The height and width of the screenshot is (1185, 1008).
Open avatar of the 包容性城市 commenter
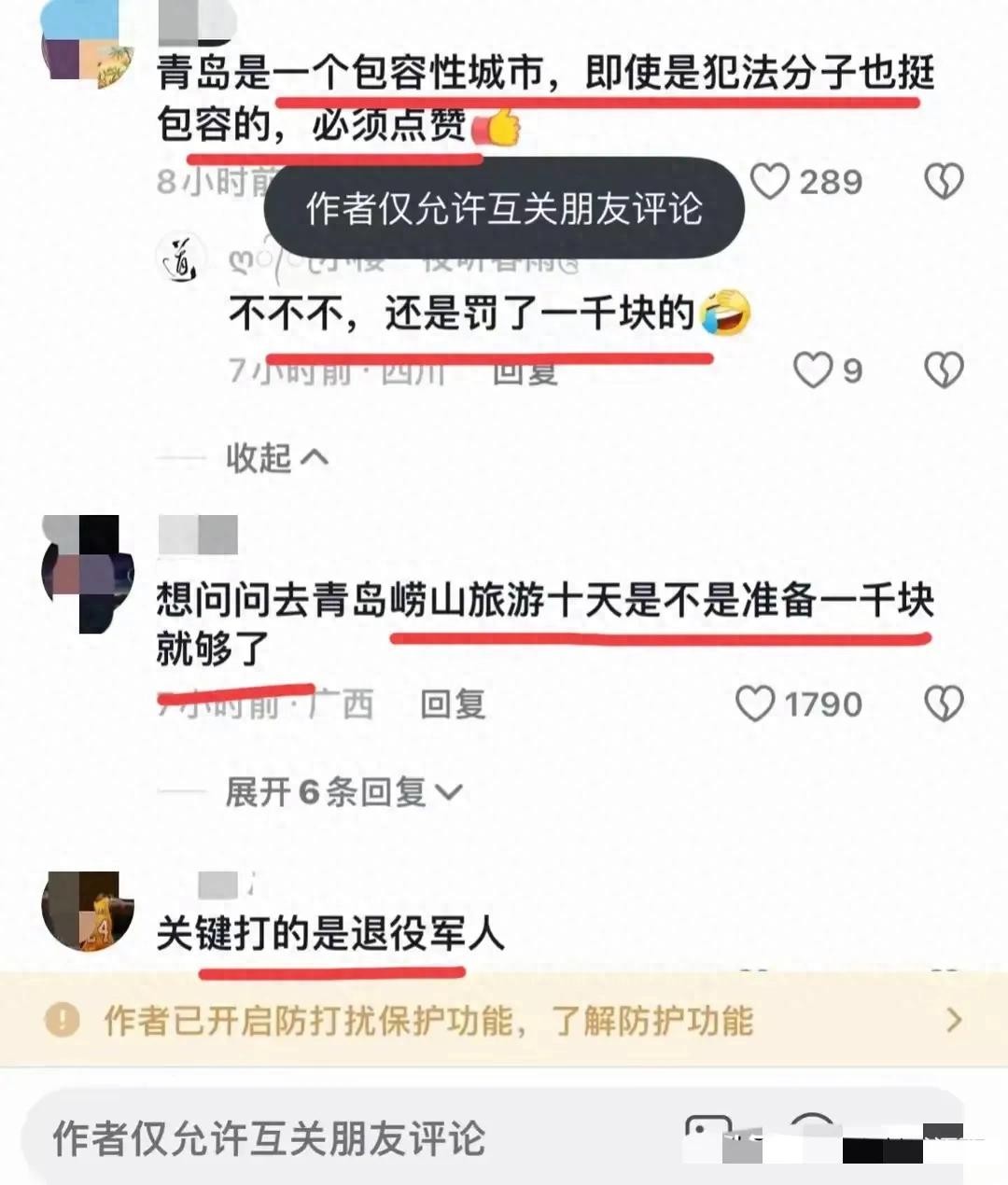click(x=87, y=42)
